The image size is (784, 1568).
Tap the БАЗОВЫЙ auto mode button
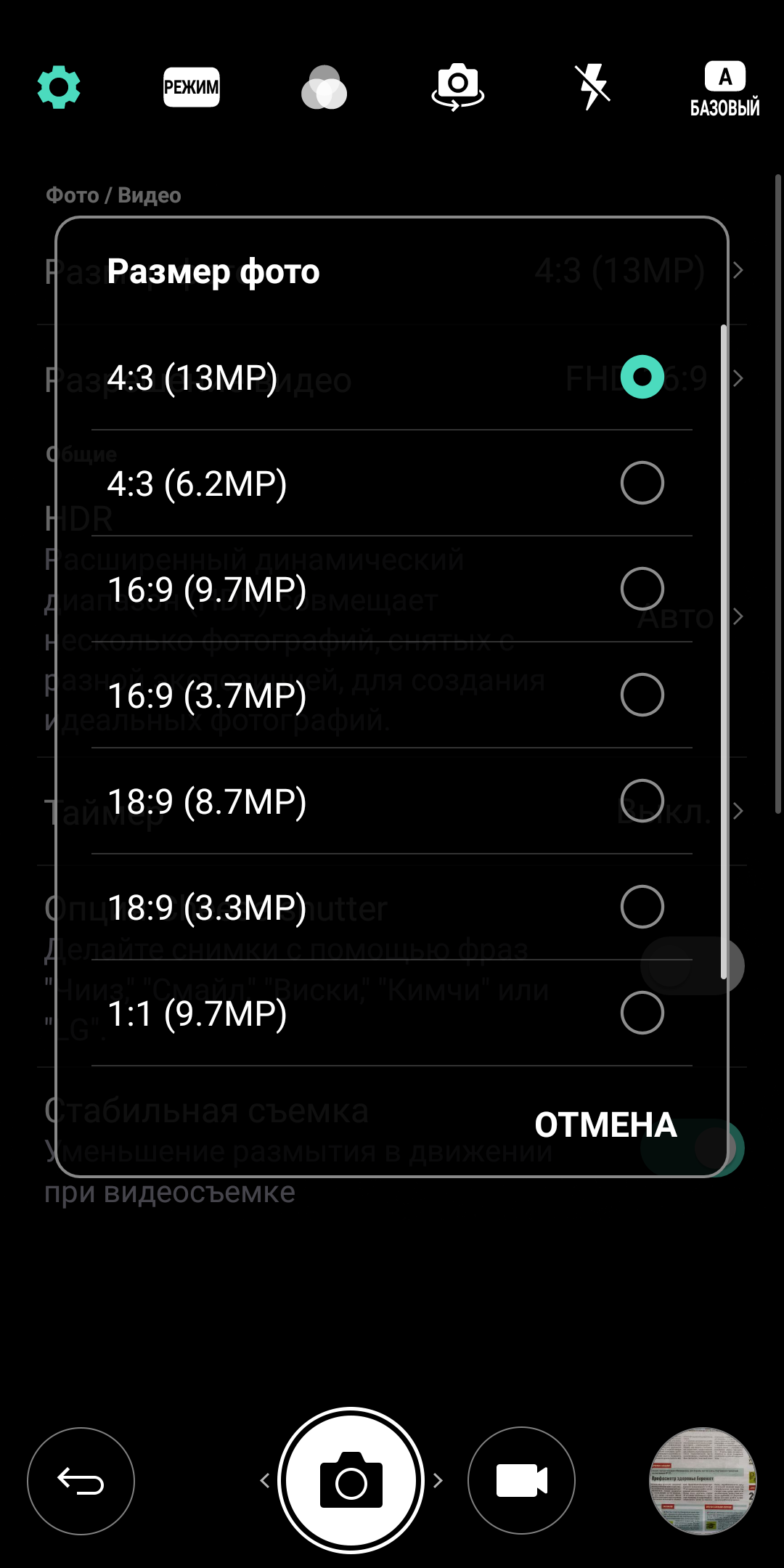[724, 89]
